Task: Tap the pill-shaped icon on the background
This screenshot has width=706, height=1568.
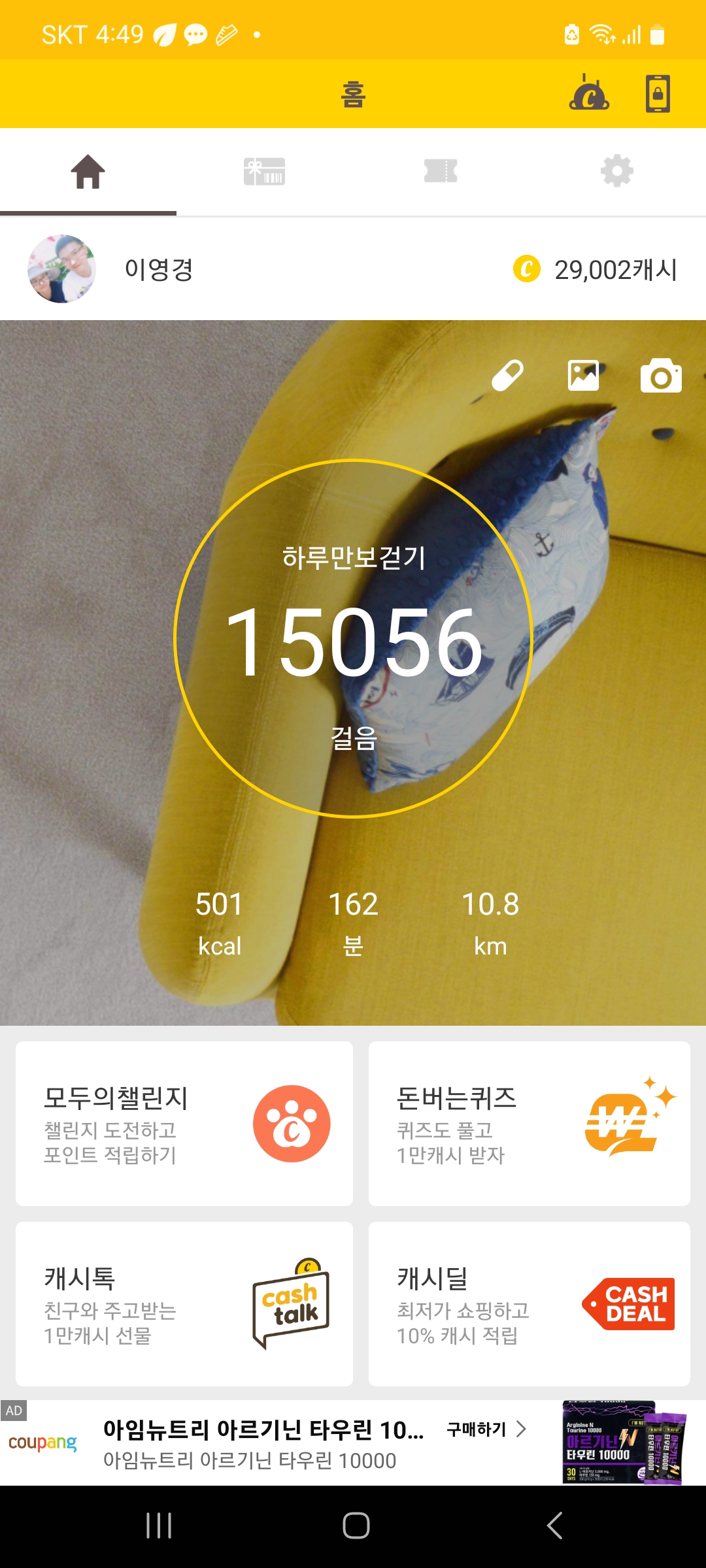Action: coord(507,376)
